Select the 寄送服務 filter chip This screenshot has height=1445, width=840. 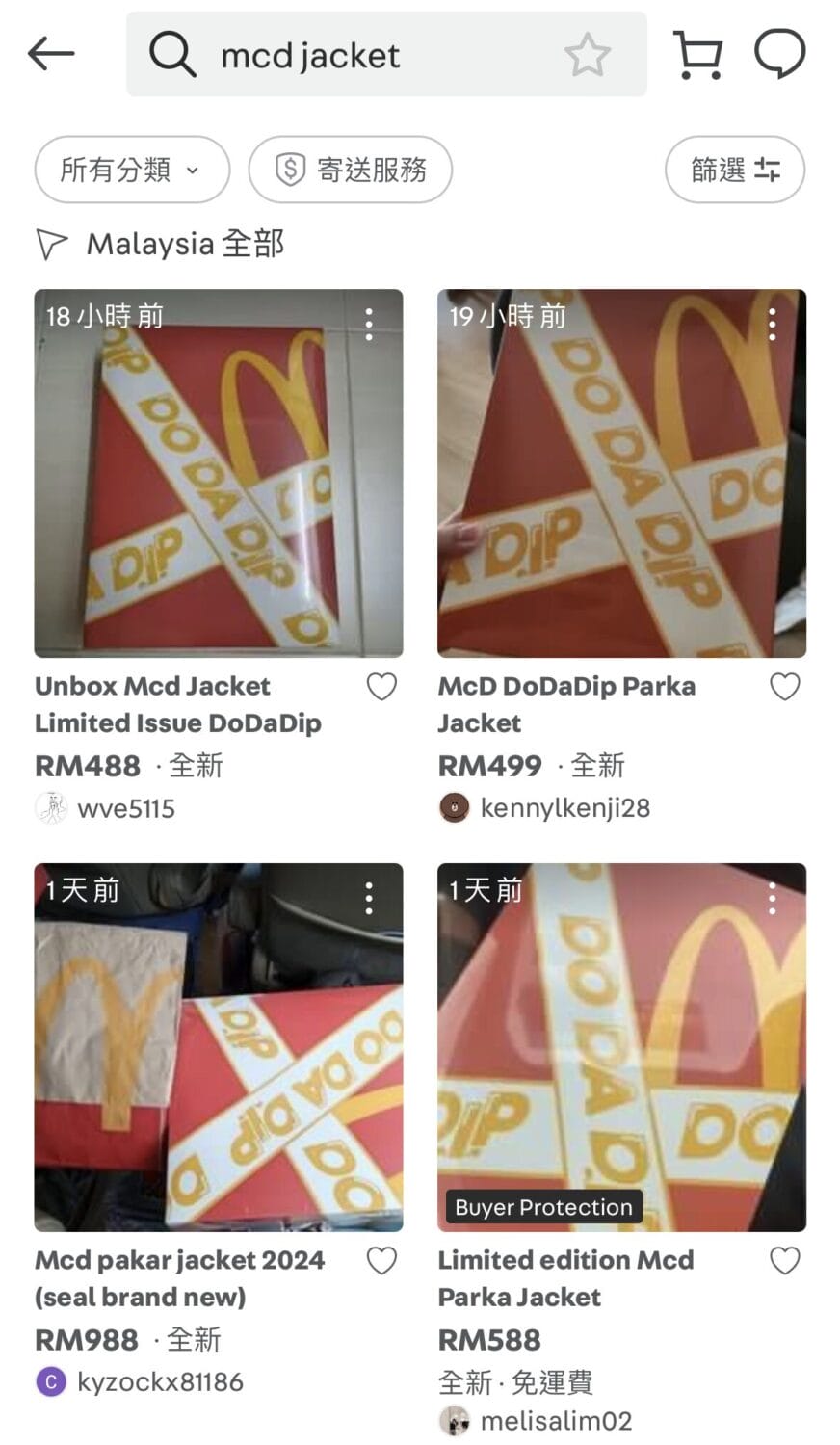point(351,171)
